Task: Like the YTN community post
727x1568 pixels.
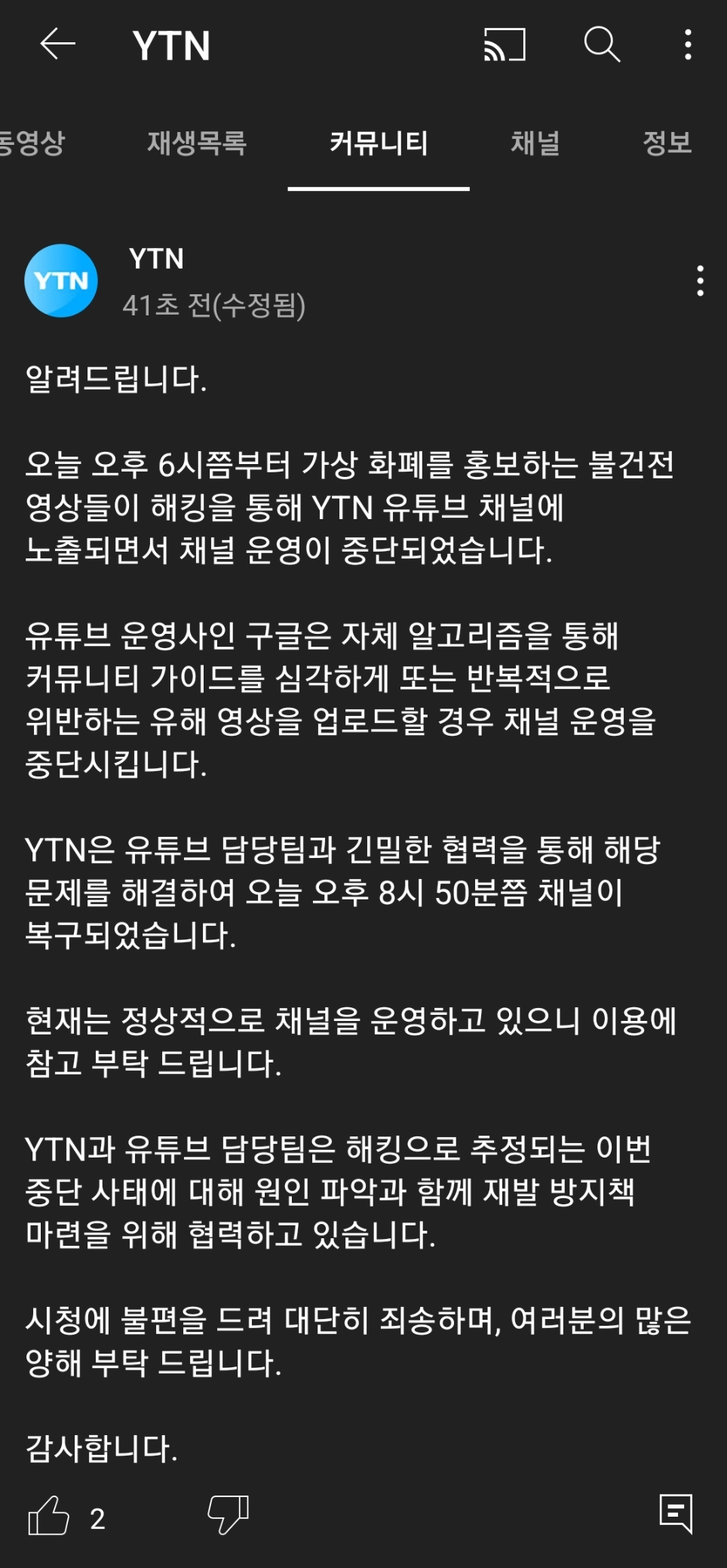Action: pyautogui.click(x=48, y=1516)
